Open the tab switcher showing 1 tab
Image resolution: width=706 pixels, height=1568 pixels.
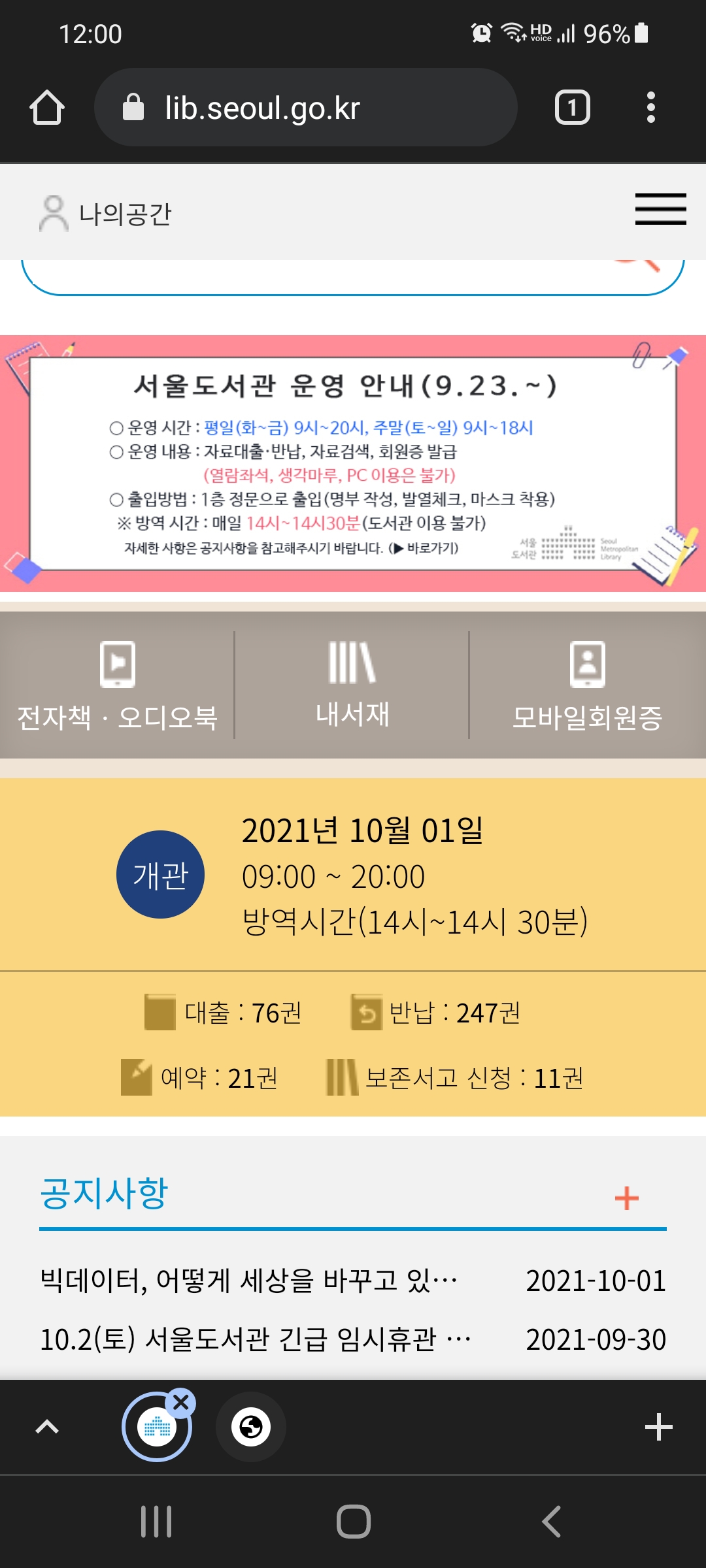click(572, 108)
